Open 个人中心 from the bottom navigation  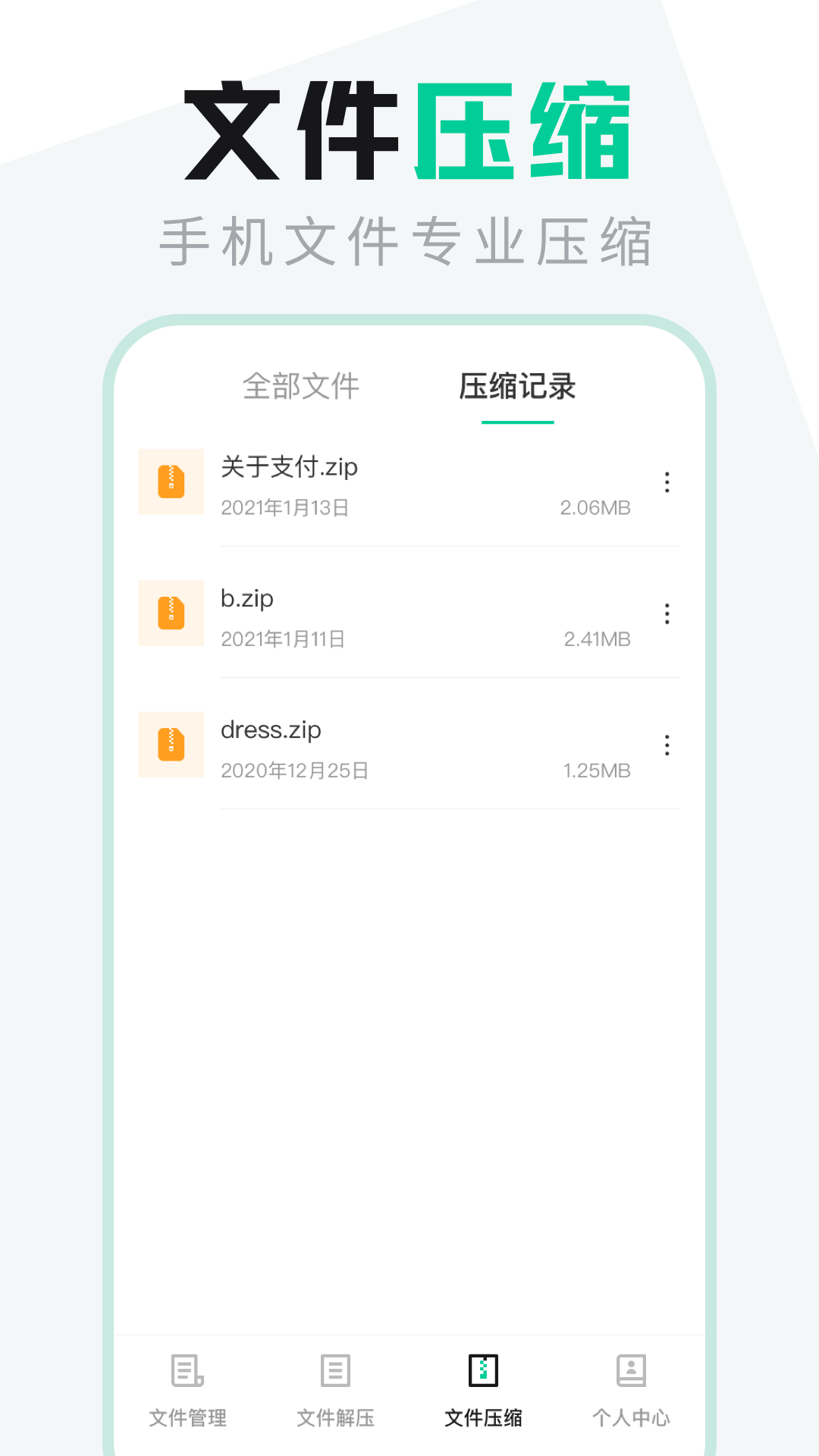pyautogui.click(x=632, y=1395)
